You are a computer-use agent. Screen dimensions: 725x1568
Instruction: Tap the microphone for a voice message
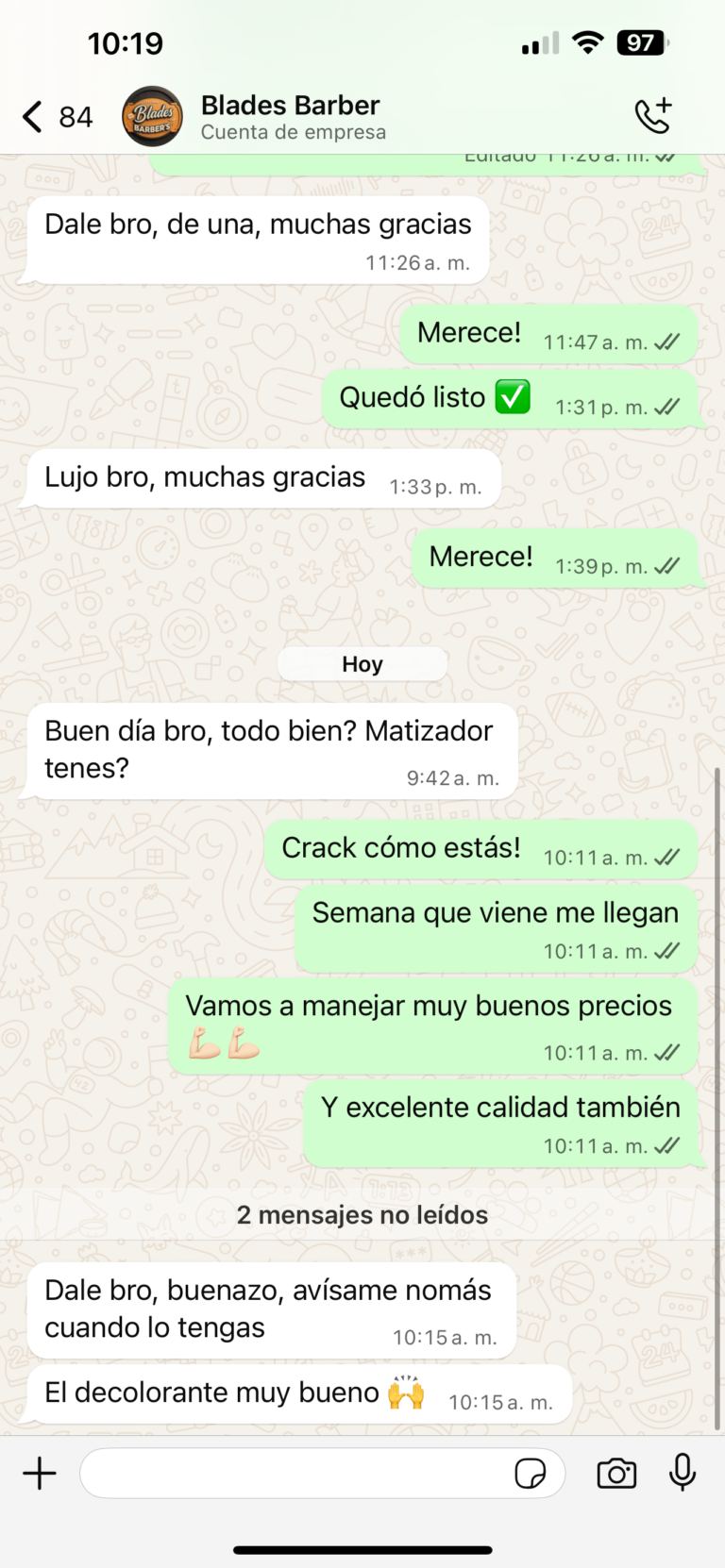[x=683, y=1473]
